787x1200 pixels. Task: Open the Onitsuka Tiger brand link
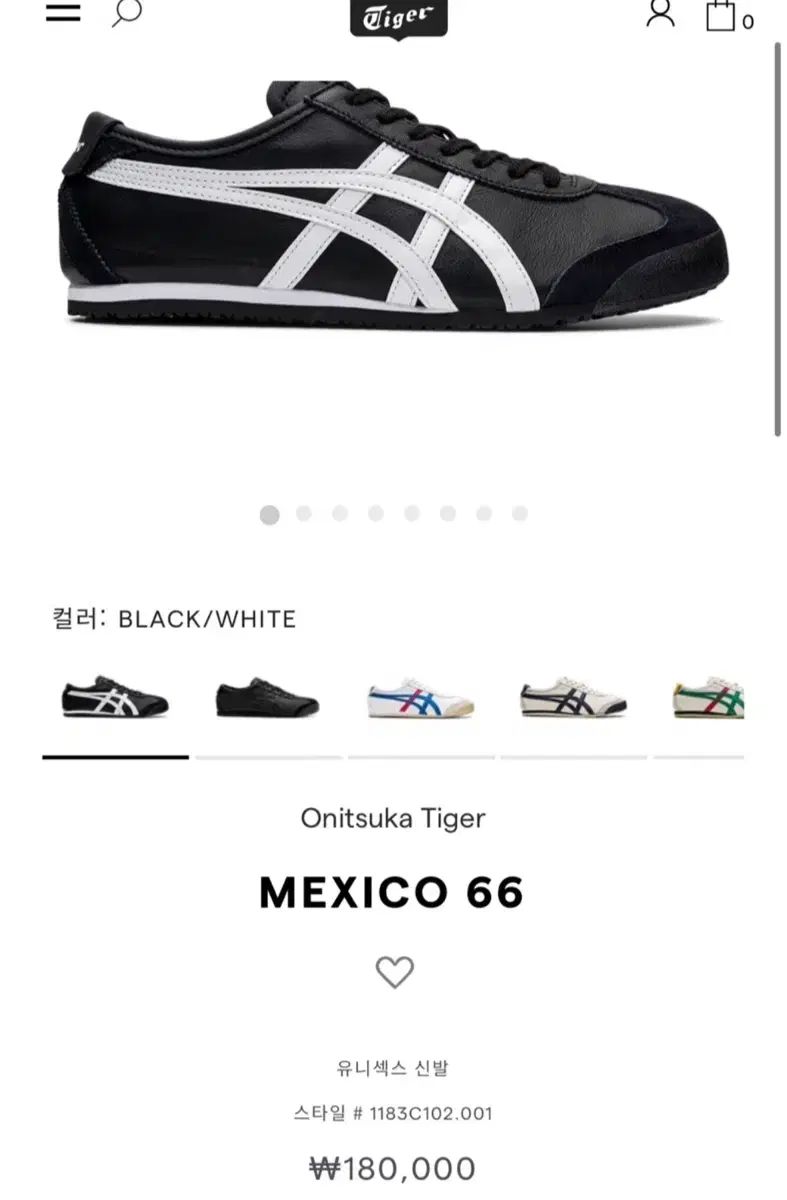393,818
